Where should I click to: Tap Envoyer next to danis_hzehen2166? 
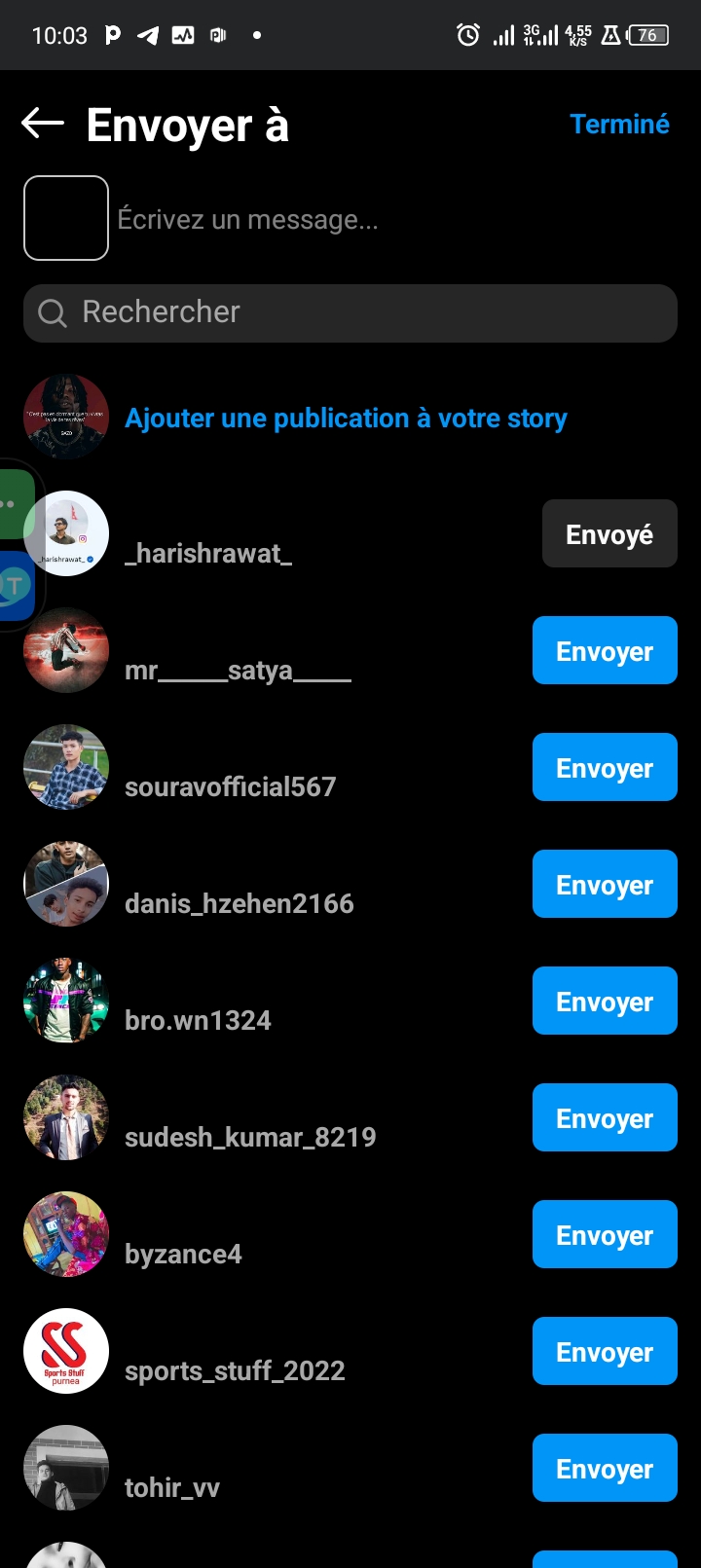605,884
